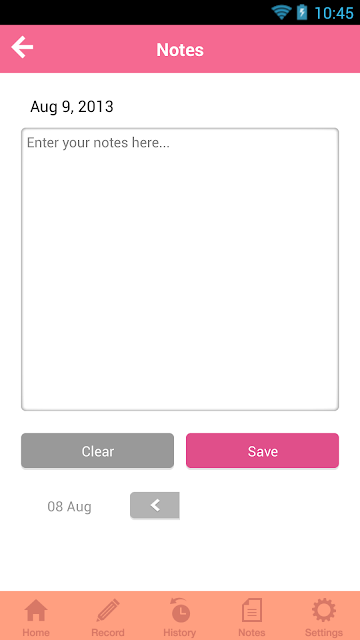Open the Record tab
This screenshot has width=360, height=640.
pos(108,616)
